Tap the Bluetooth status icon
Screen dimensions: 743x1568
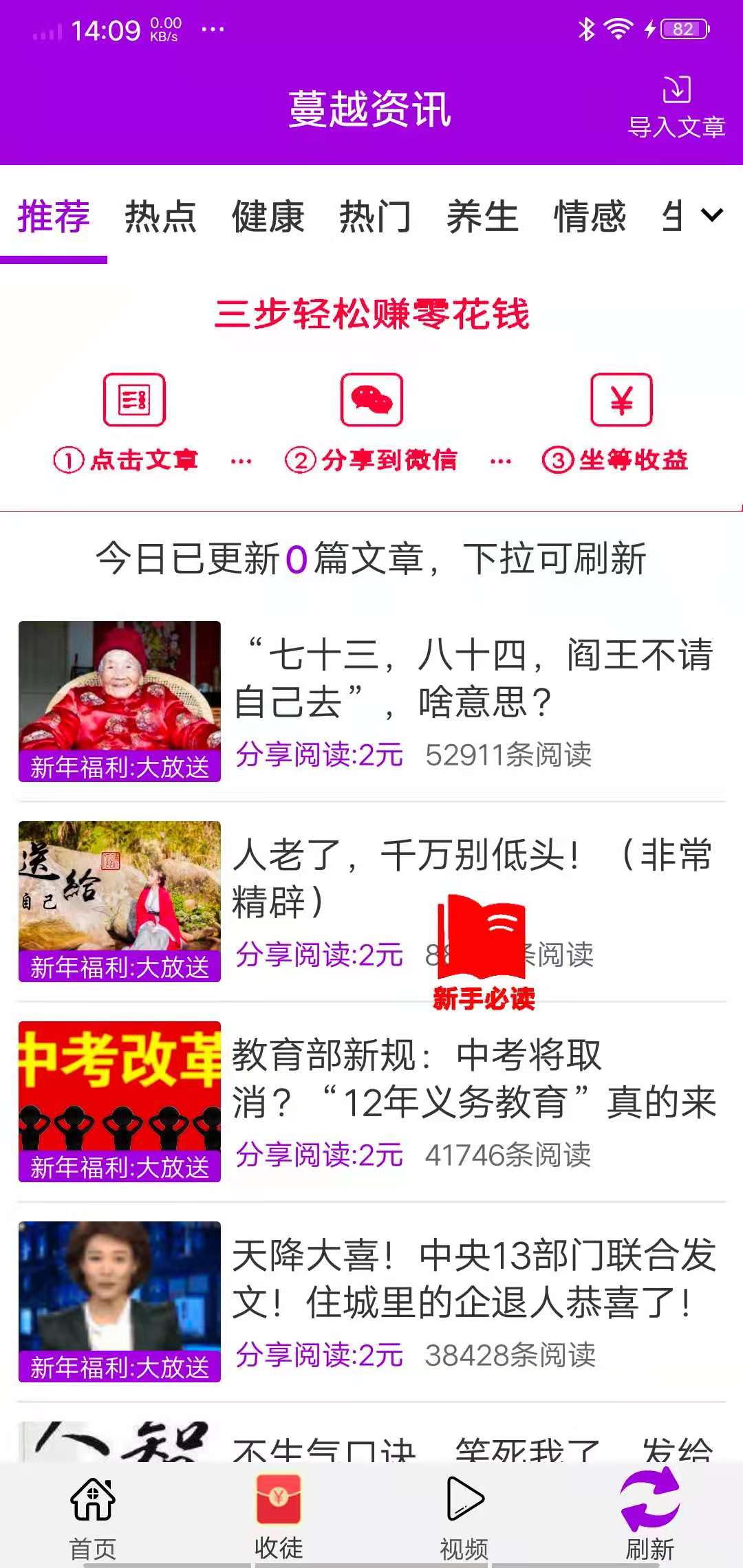[585, 29]
